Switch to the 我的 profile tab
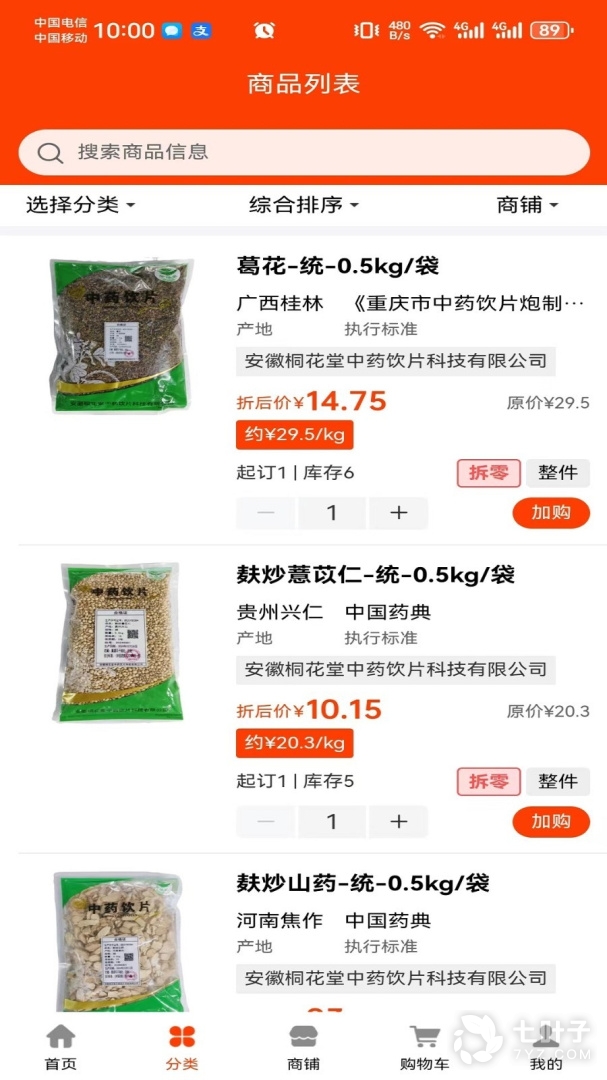 coord(546,1047)
